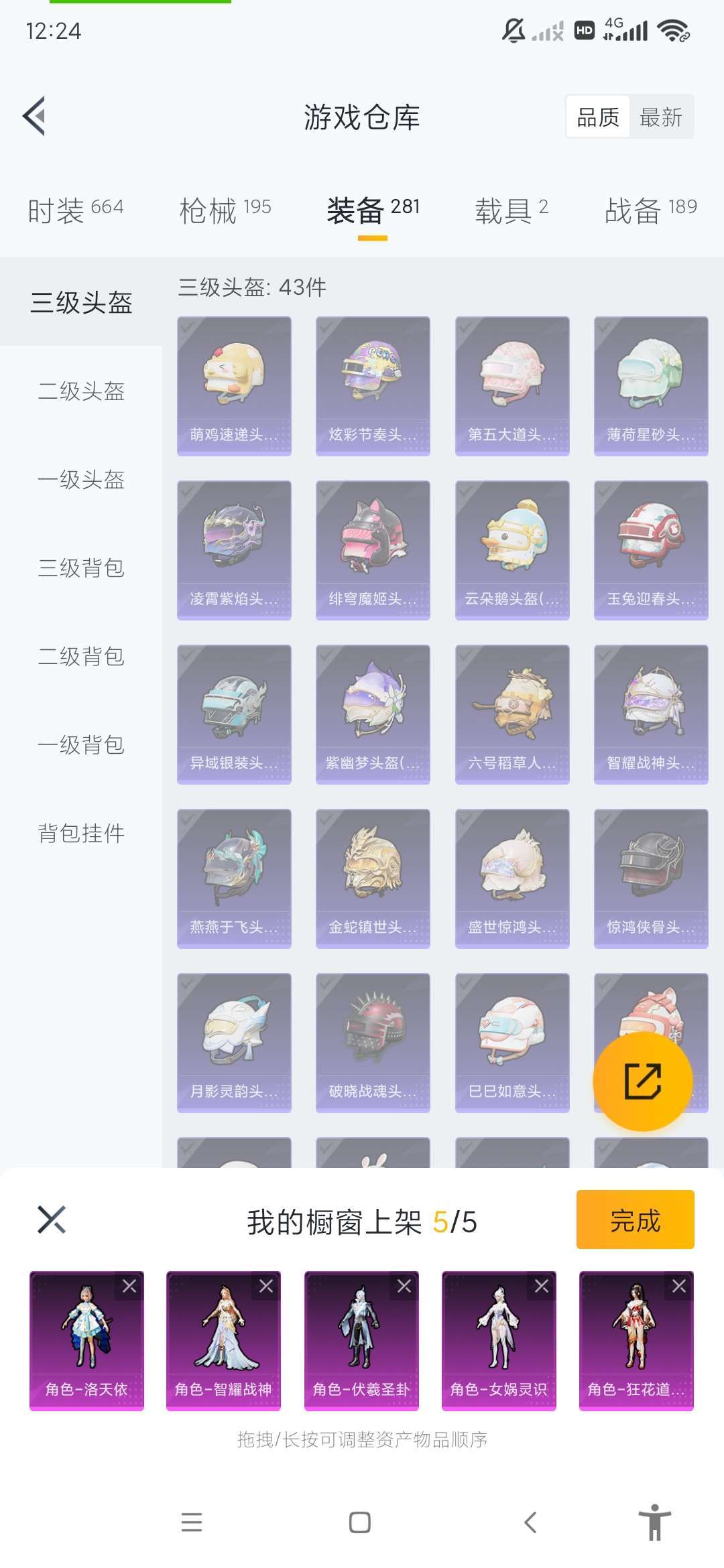Remove 角色-女娲灵识 from the showcase
Screen dimensions: 724x1568
click(x=542, y=1286)
